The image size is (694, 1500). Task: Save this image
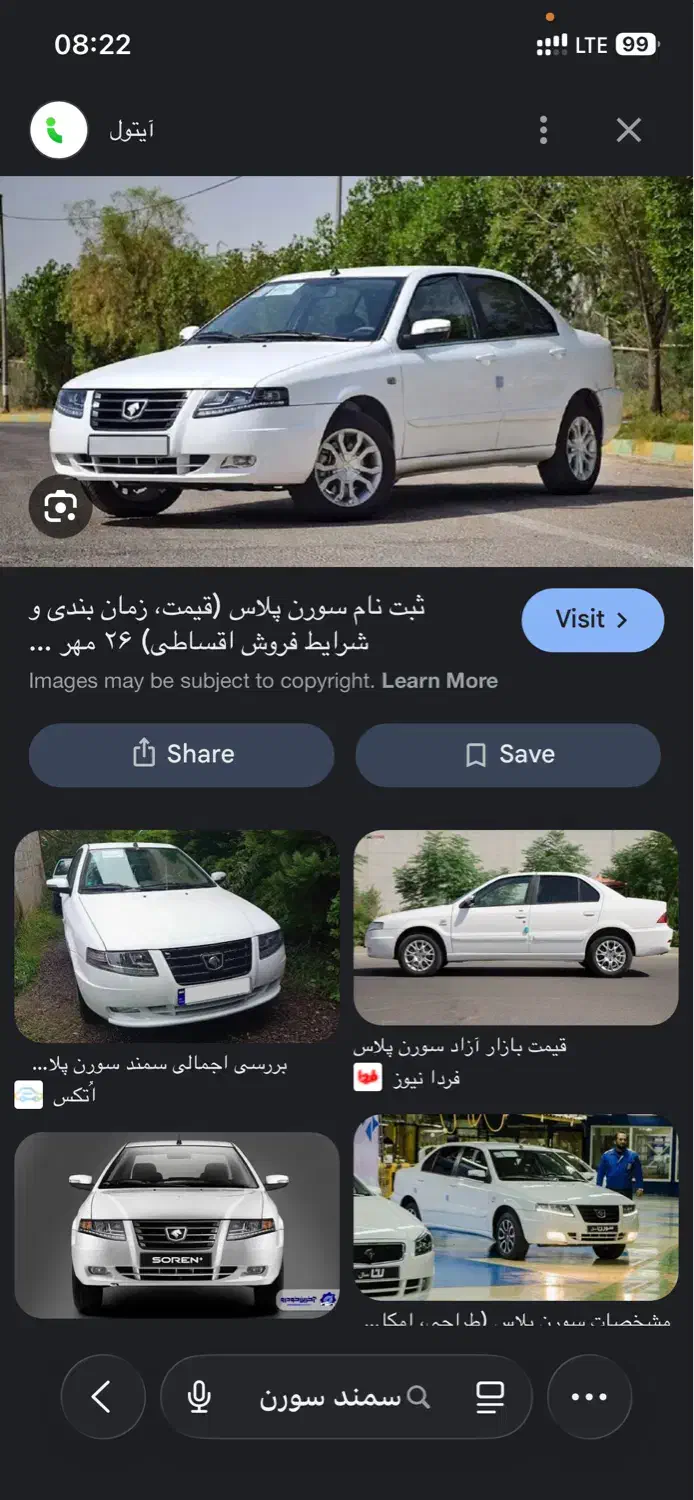tap(508, 755)
